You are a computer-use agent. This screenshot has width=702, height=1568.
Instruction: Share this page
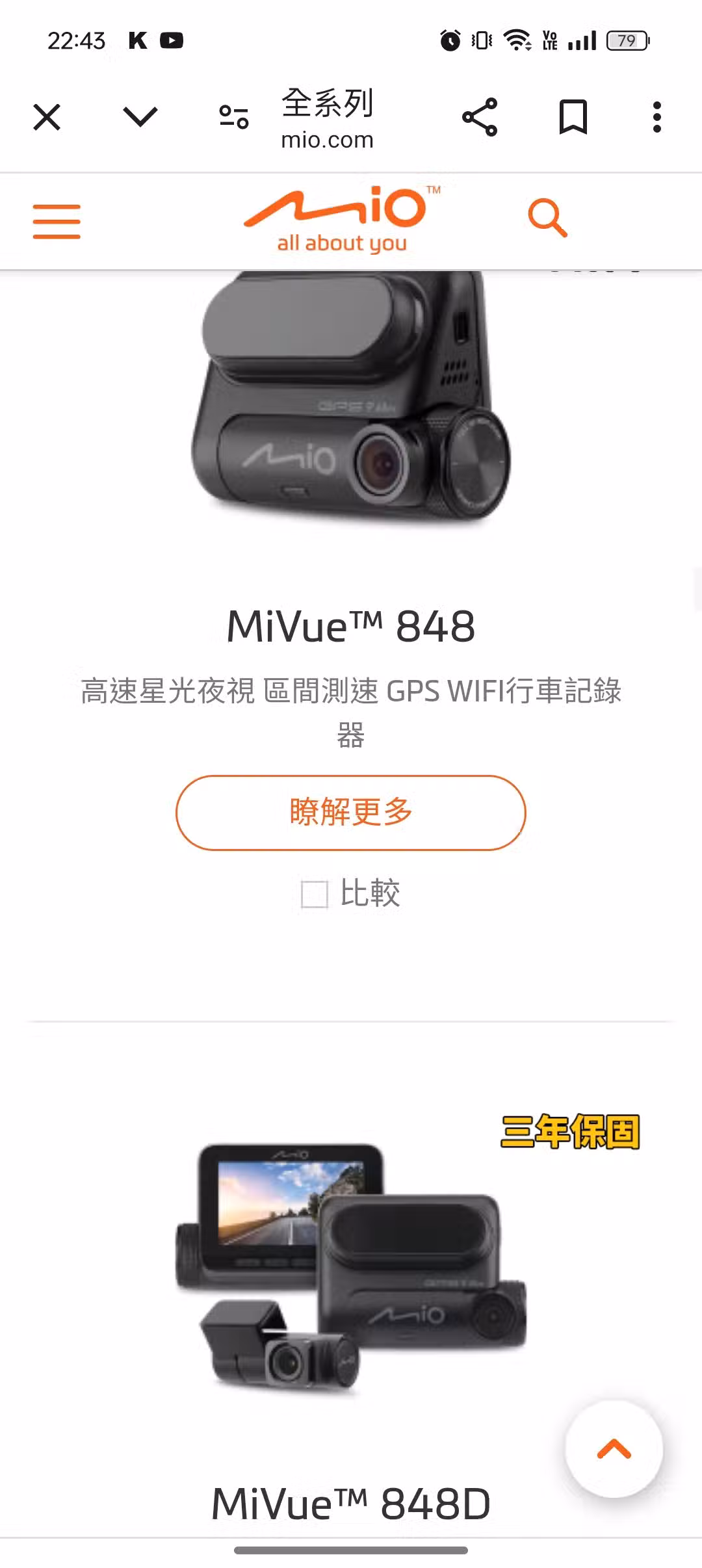pyautogui.click(x=480, y=118)
